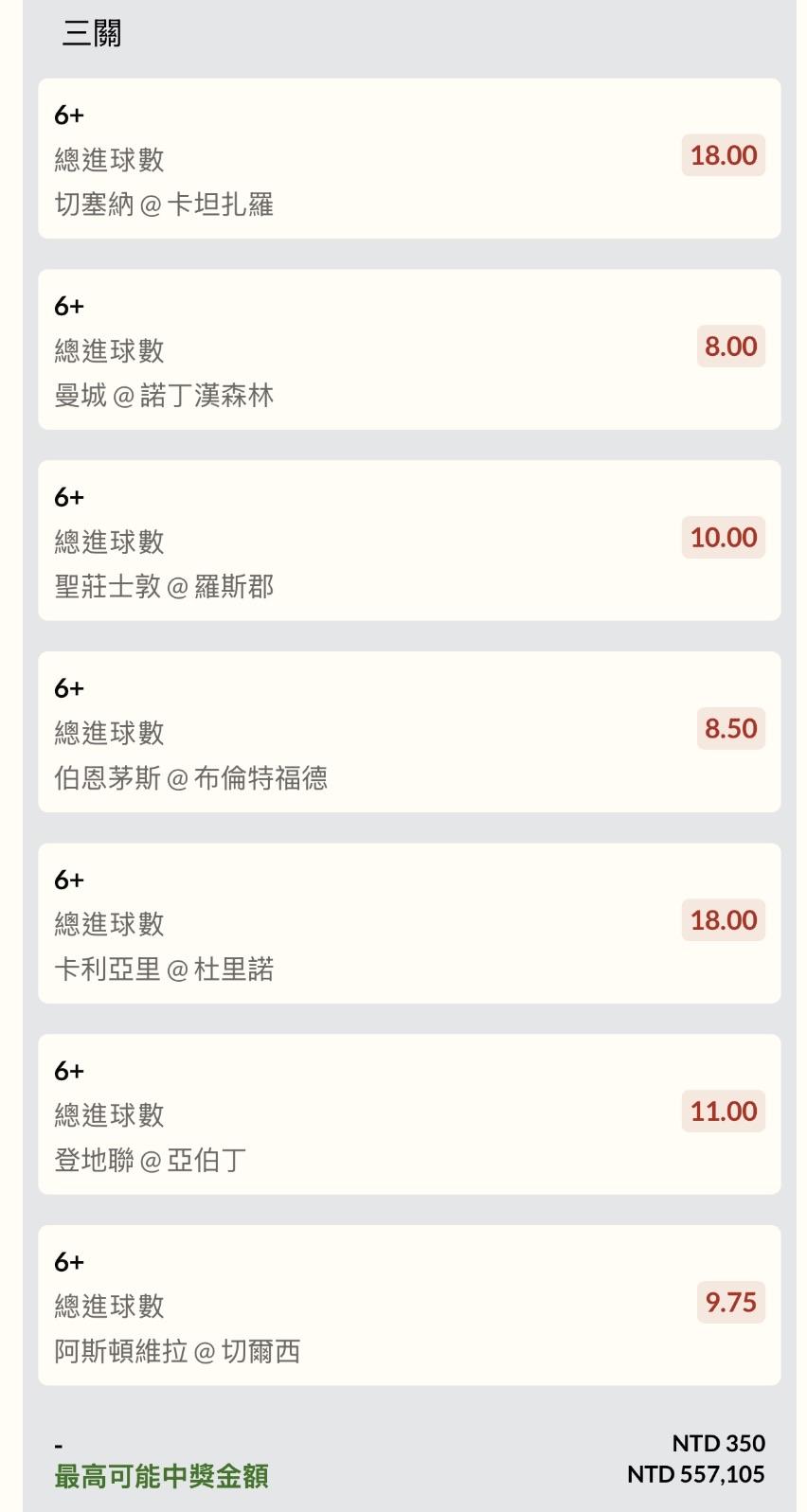
Task: View the 阿斯頓維拉 @ 切爾西 bet card
Action: pyautogui.click(x=408, y=1306)
